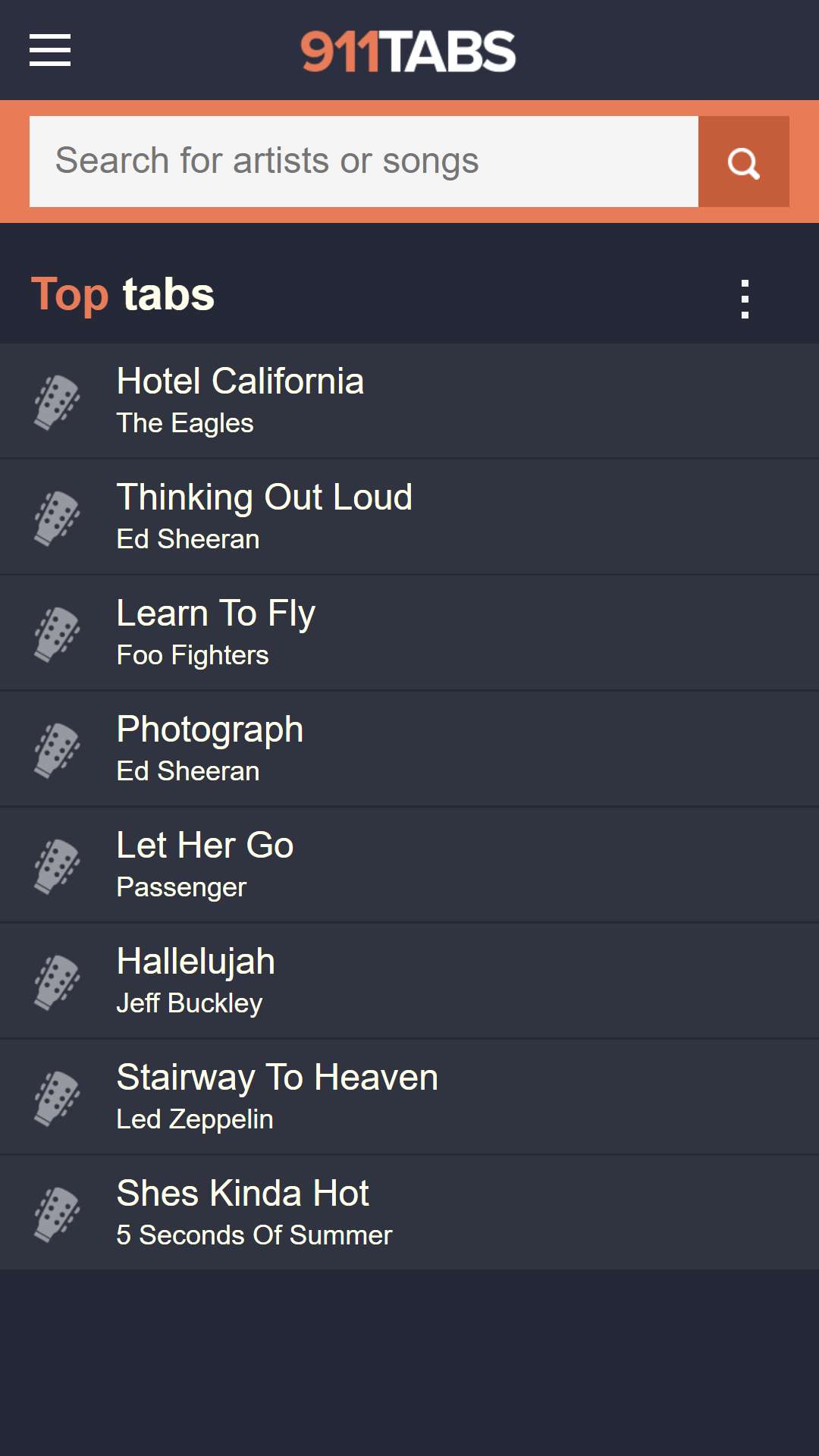
Task: Open the hamburger drawer menu
Action: pos(50,50)
